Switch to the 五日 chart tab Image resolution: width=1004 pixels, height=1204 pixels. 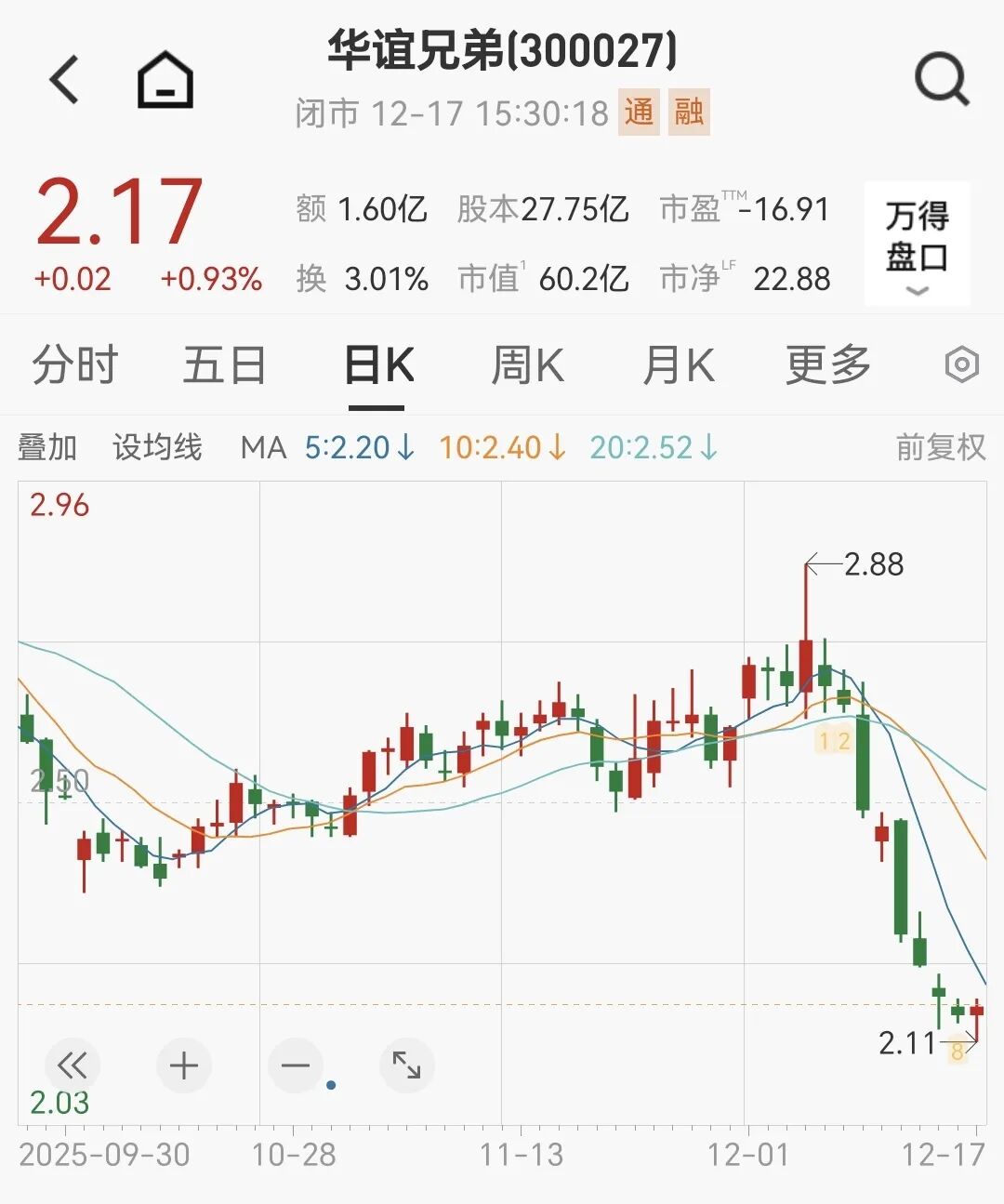[224, 364]
